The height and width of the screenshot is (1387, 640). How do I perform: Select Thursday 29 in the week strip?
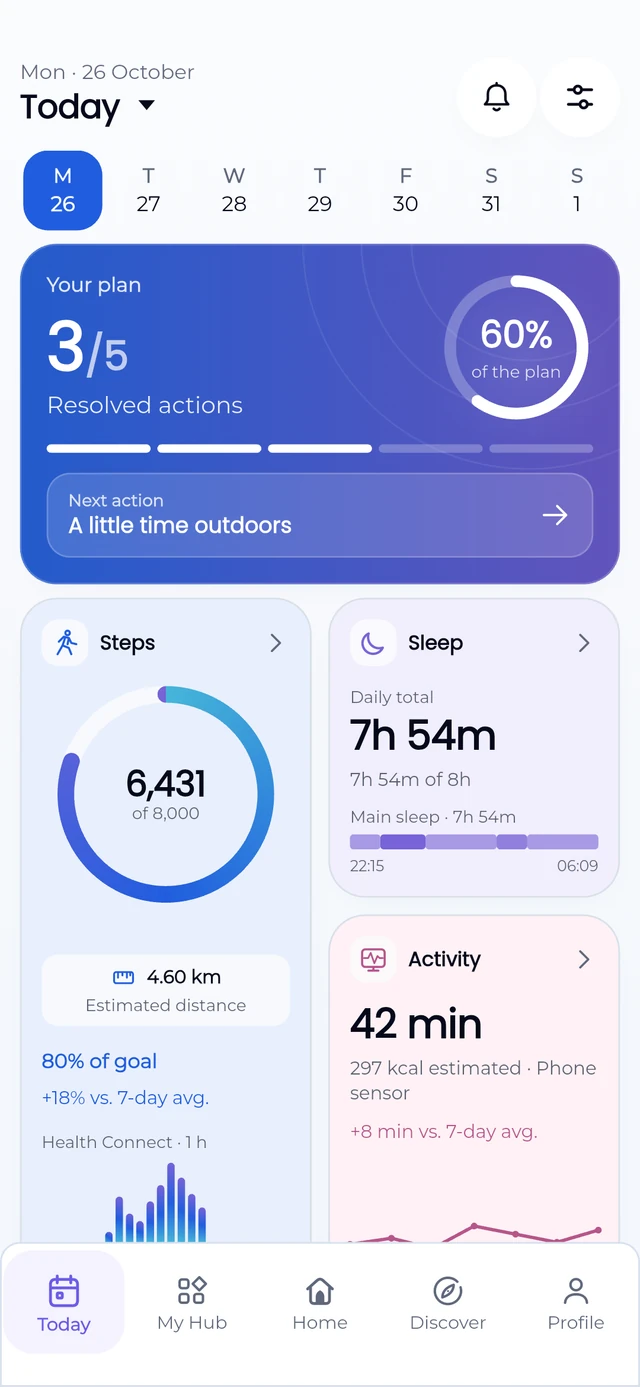click(x=320, y=190)
